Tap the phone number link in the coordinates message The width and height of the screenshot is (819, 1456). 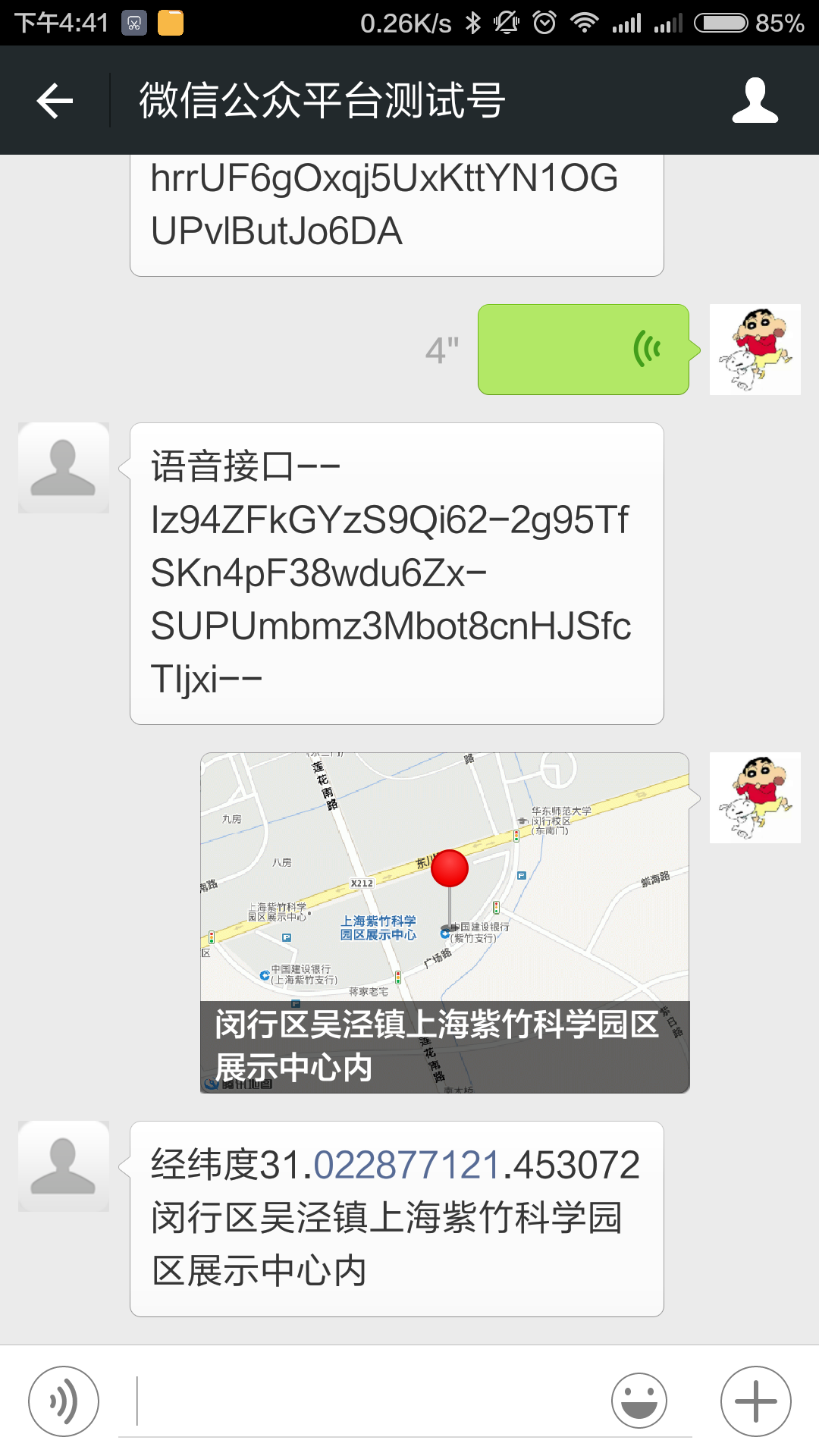[406, 1165]
